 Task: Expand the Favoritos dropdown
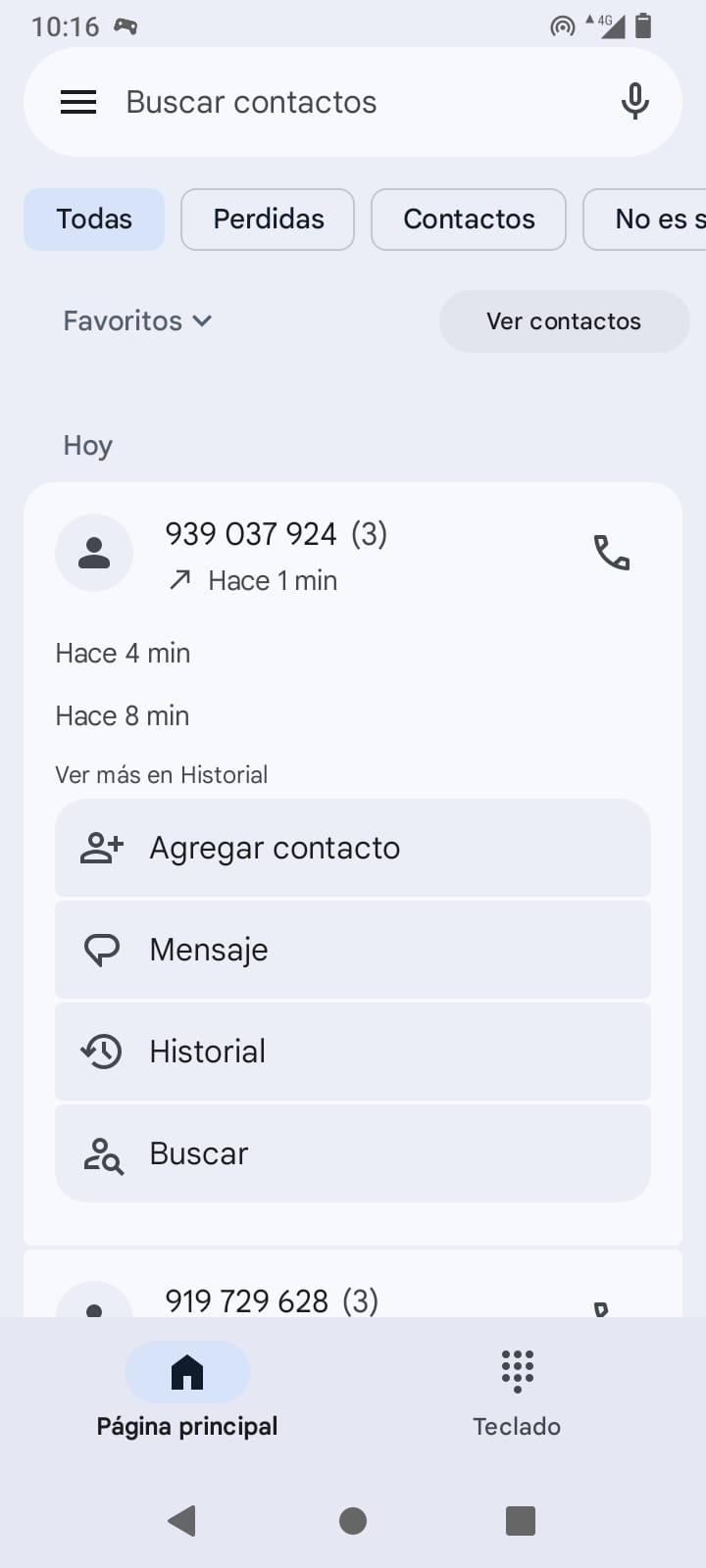(137, 321)
